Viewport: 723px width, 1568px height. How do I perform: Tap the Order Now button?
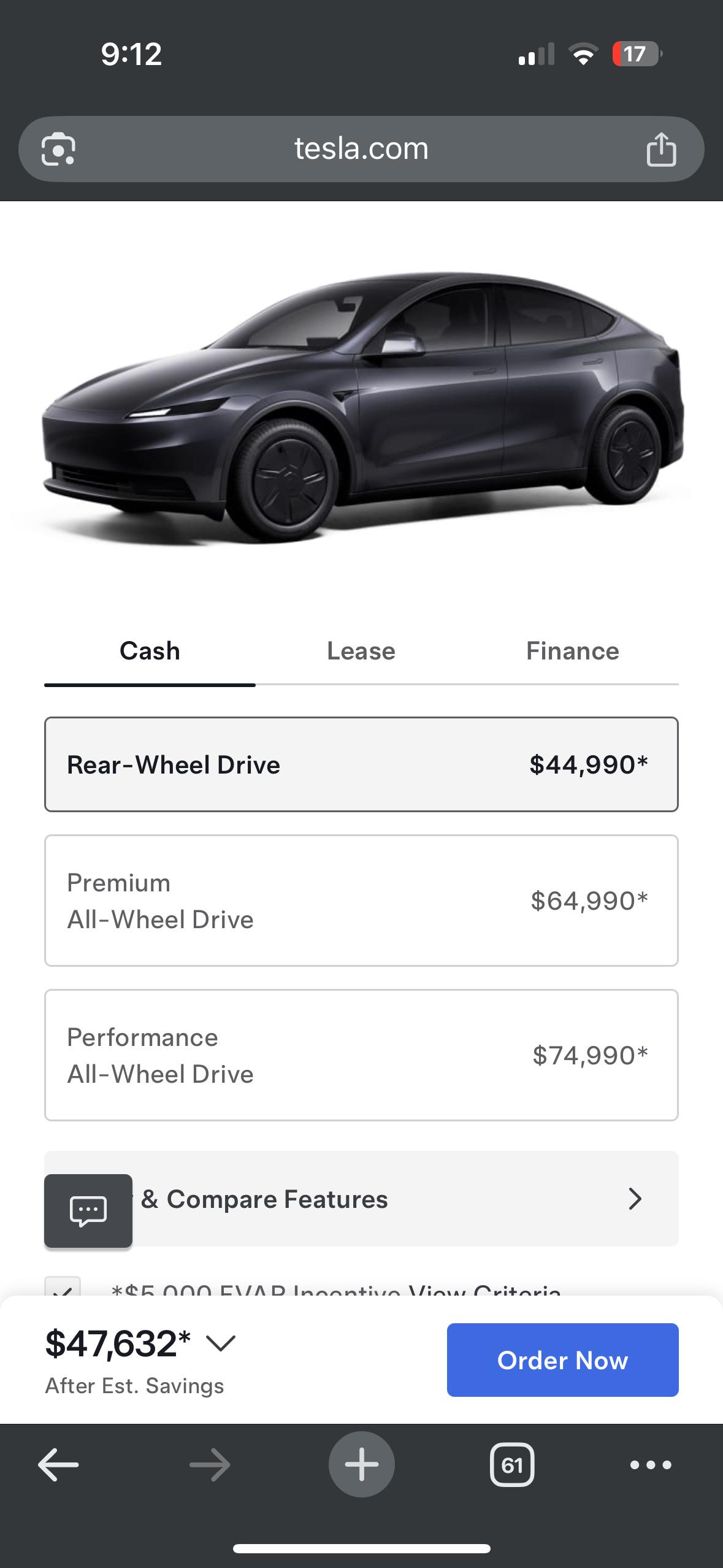[562, 1360]
